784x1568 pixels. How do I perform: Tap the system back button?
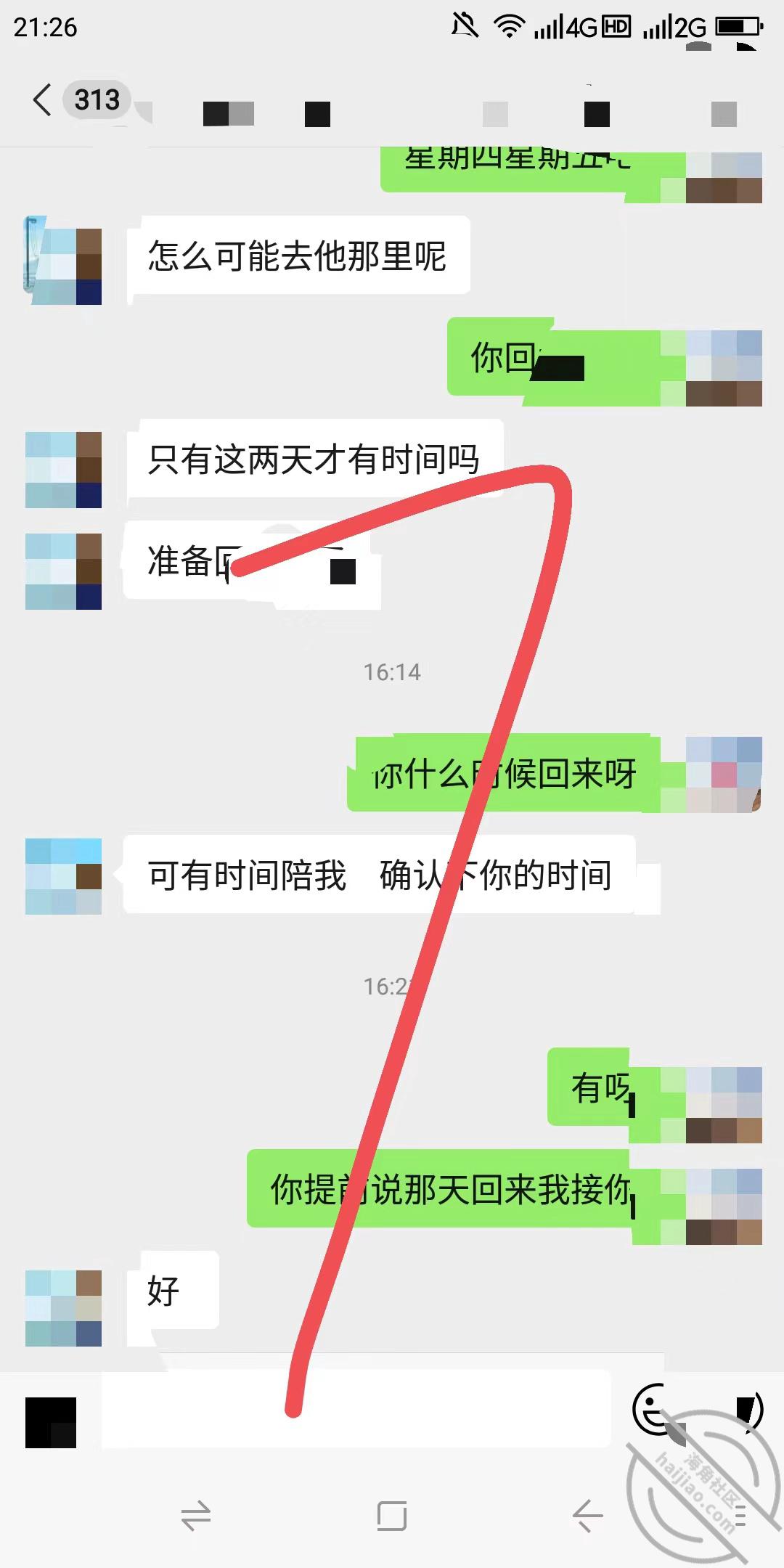pyautogui.click(x=587, y=1516)
